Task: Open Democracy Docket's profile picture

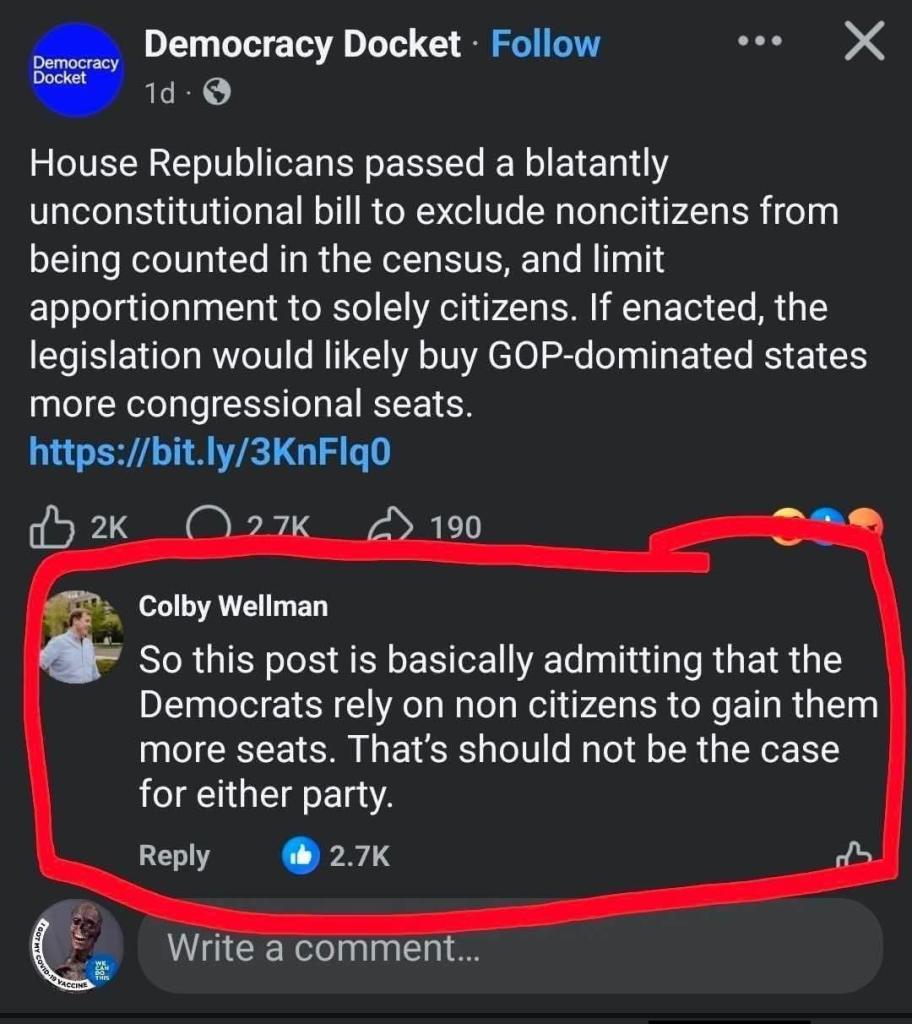Action: pos(74,69)
